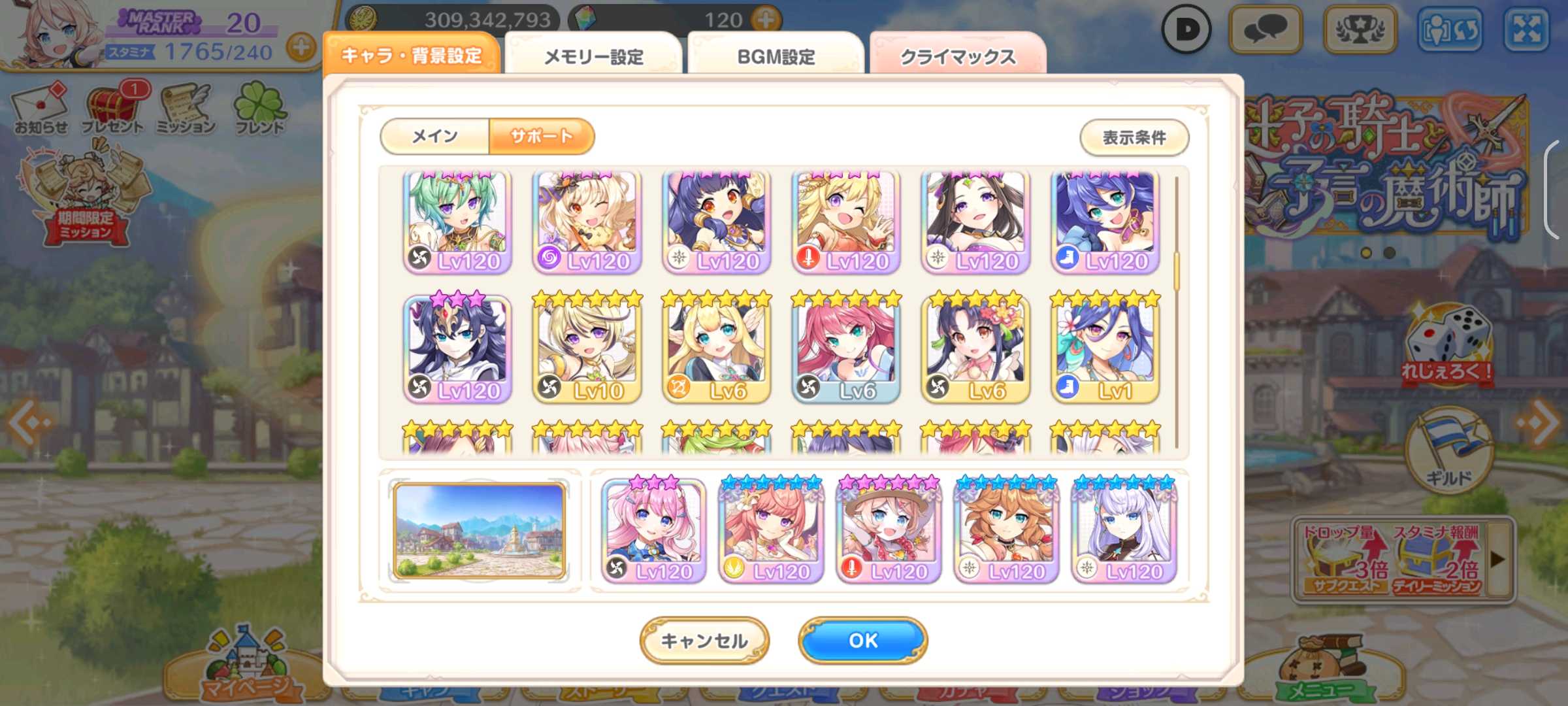Add stamina with the plus icon
This screenshot has width=1568, height=706.
(301, 47)
